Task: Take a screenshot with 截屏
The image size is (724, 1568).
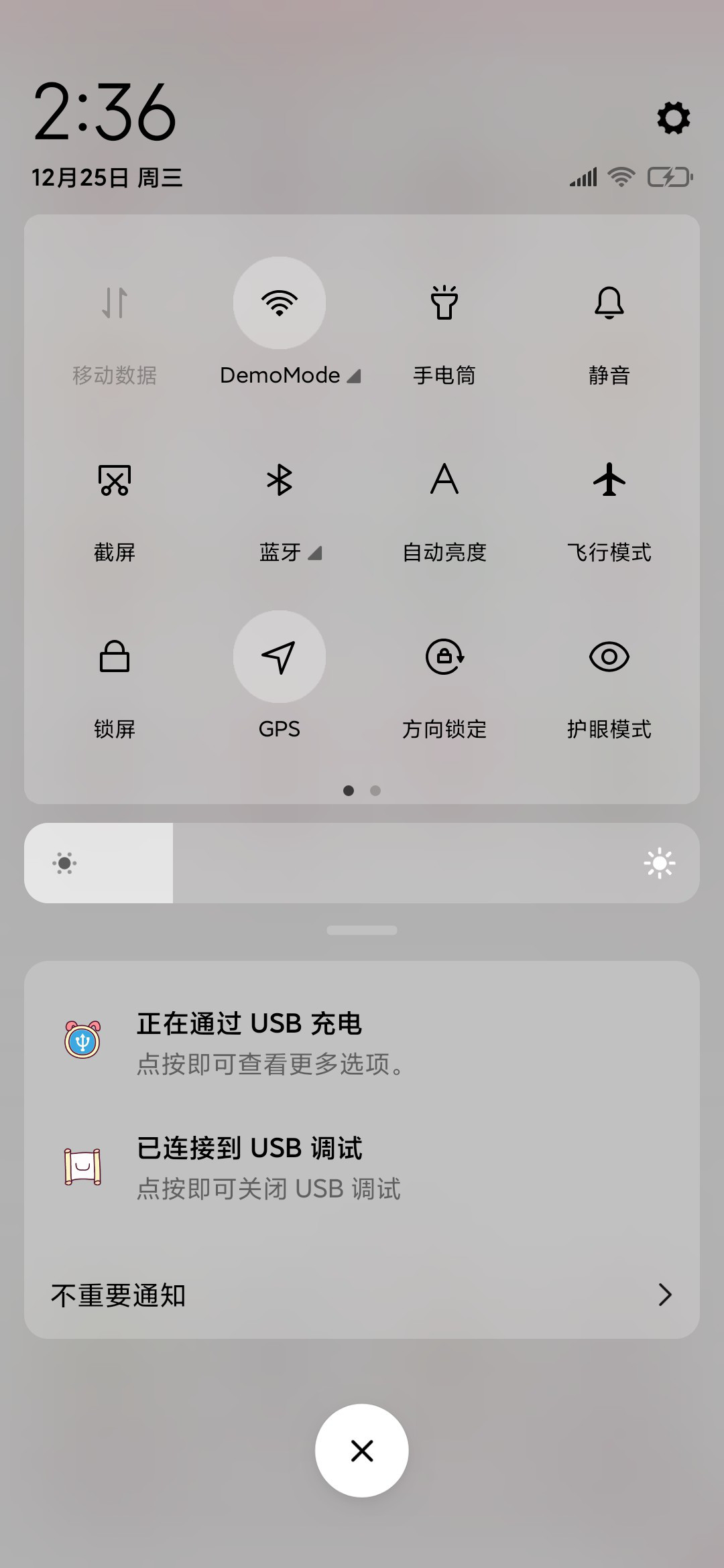Action: 115,480
